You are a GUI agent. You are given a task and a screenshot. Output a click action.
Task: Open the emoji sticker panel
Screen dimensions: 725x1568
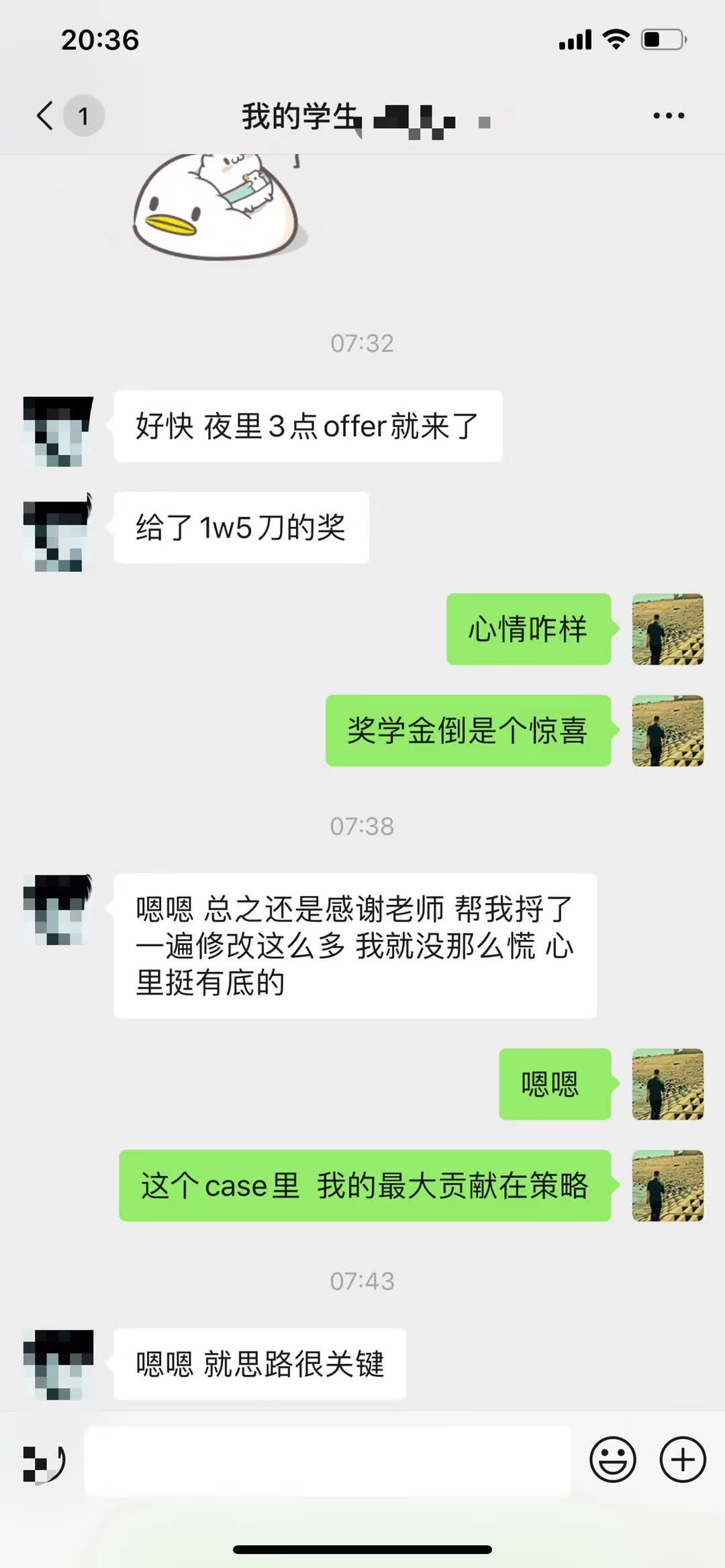coord(612,1459)
